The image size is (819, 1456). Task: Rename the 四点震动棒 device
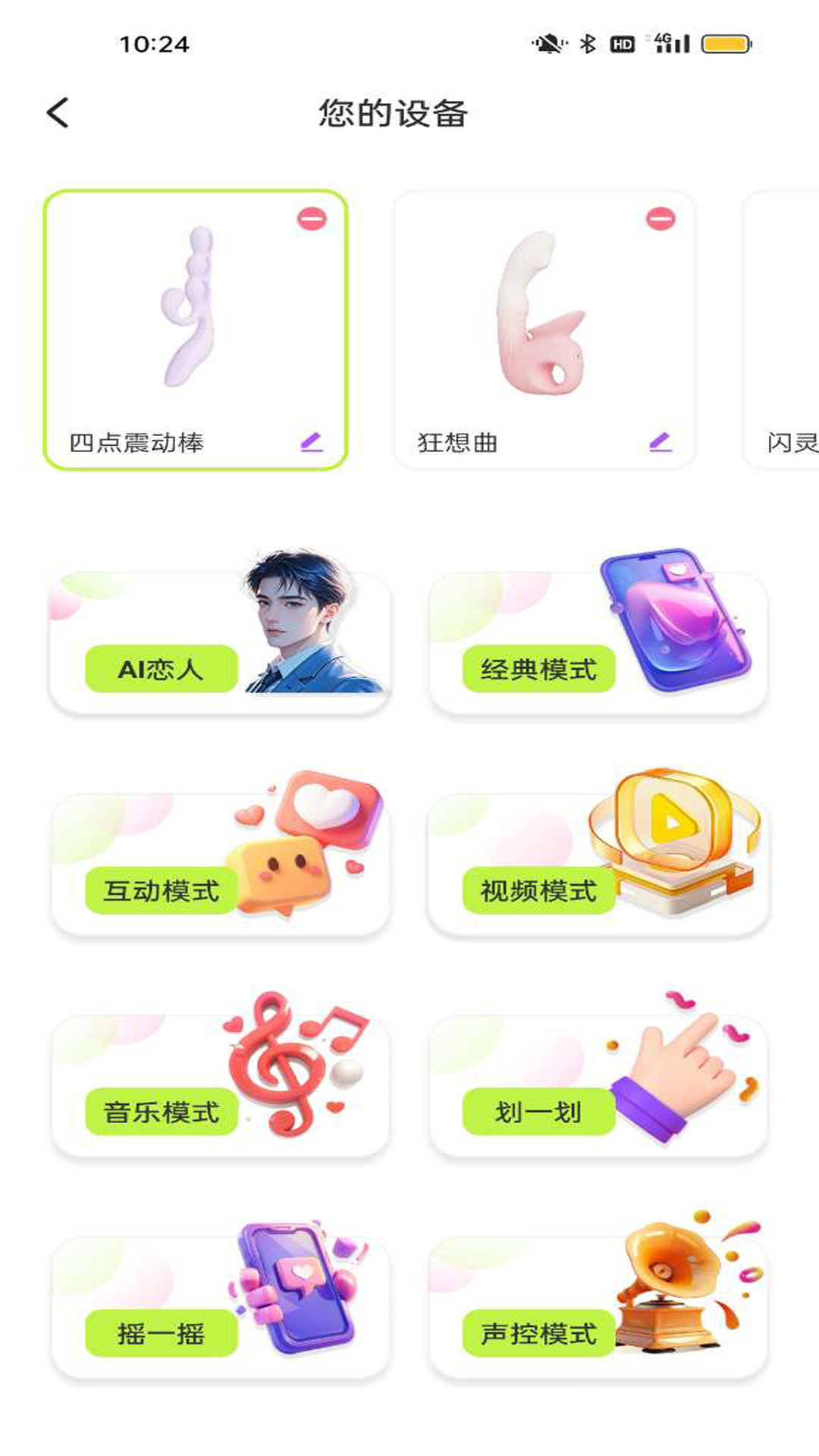tap(312, 441)
